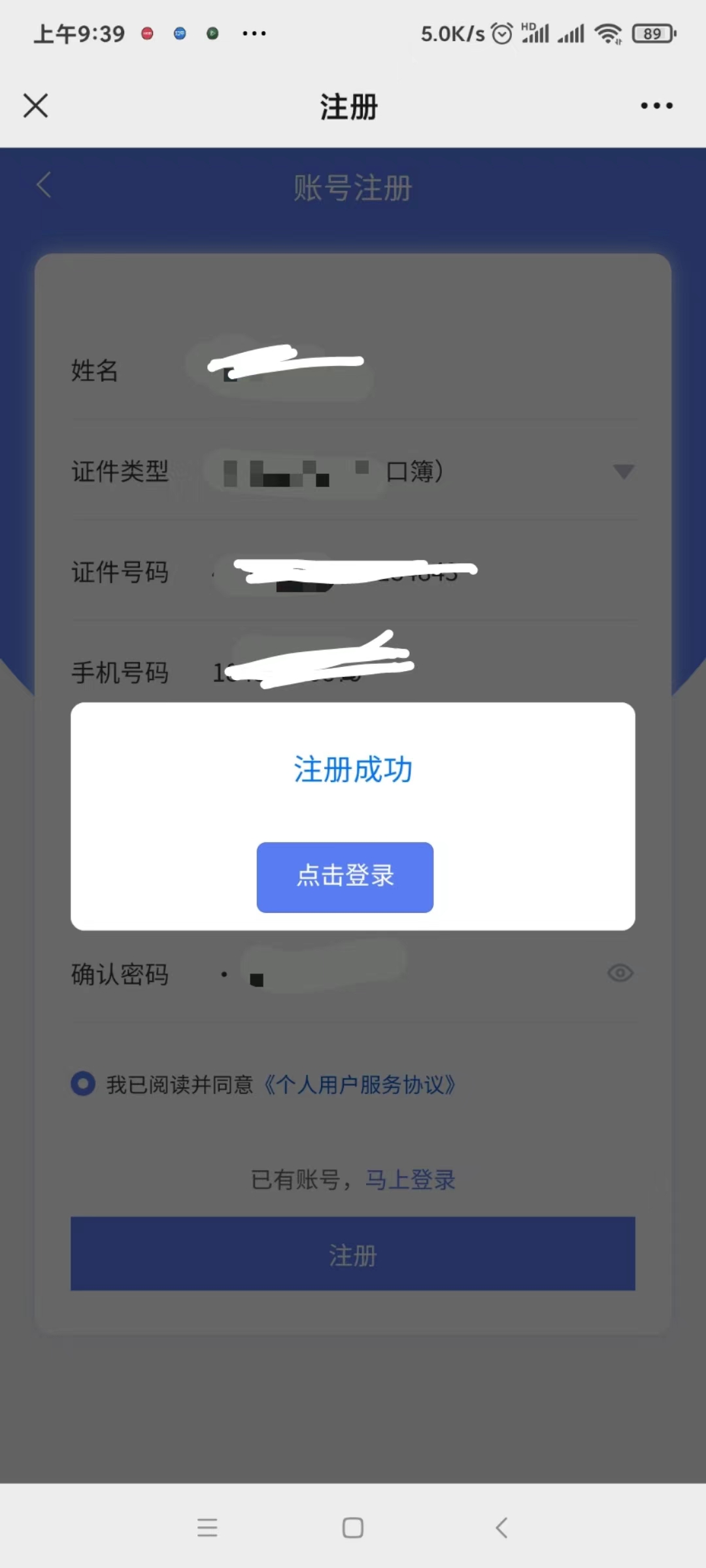Open the 《个人用户服务协议》 link
Screen dimensions: 706x1568
(x=358, y=1085)
